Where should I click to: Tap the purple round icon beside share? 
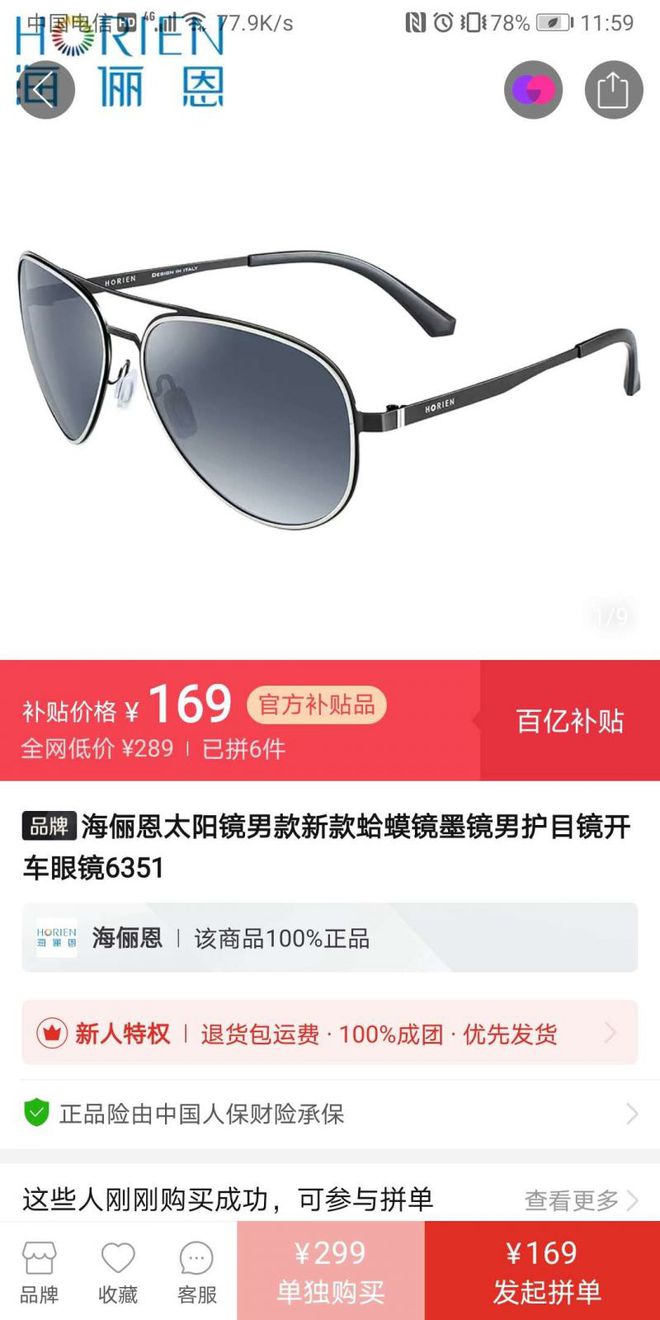(533, 90)
